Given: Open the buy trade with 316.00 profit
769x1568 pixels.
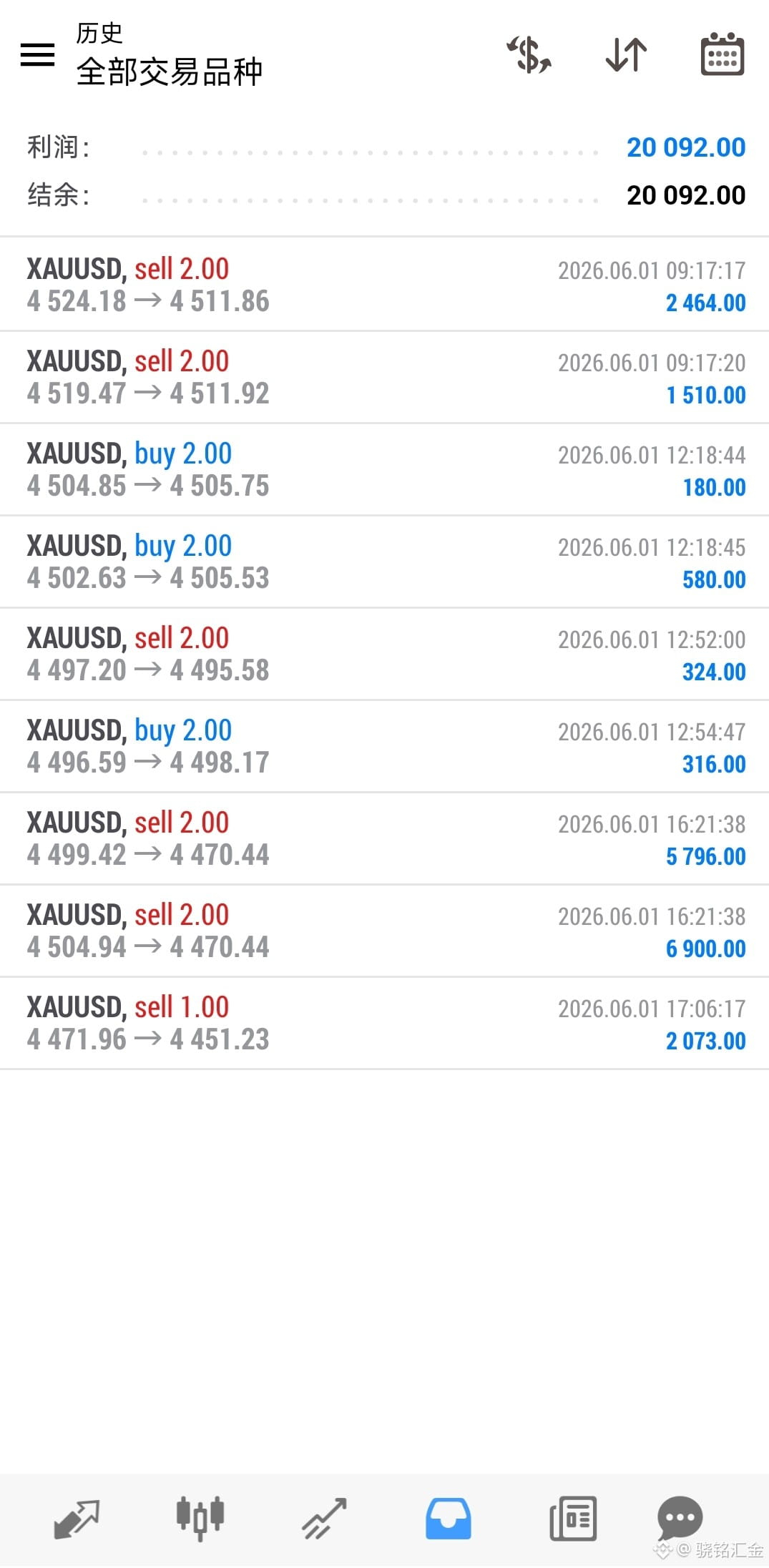Looking at the screenshot, I should click(x=384, y=746).
